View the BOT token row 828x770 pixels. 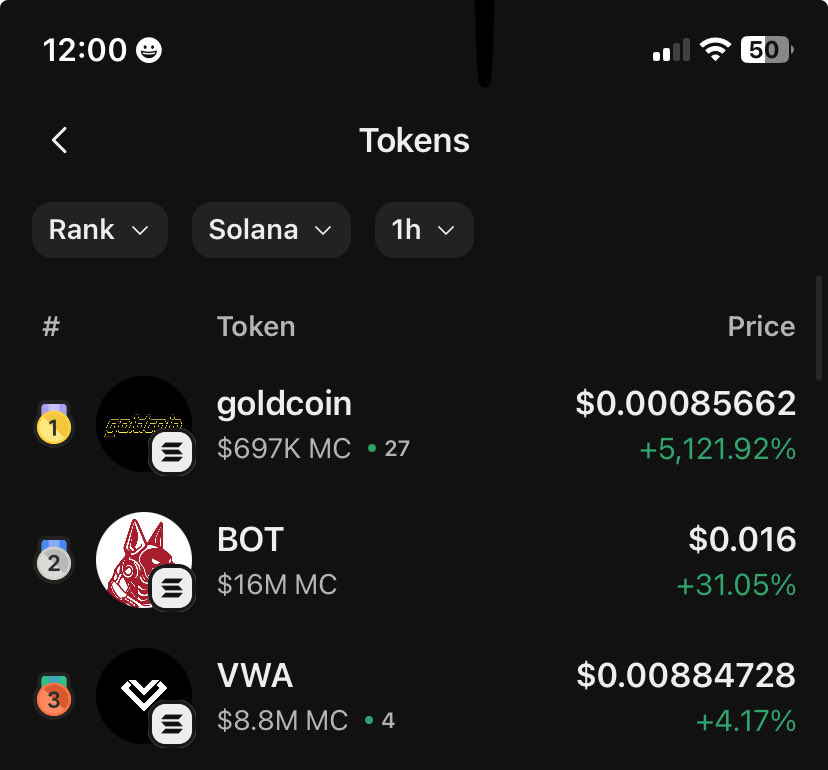click(x=251, y=541)
